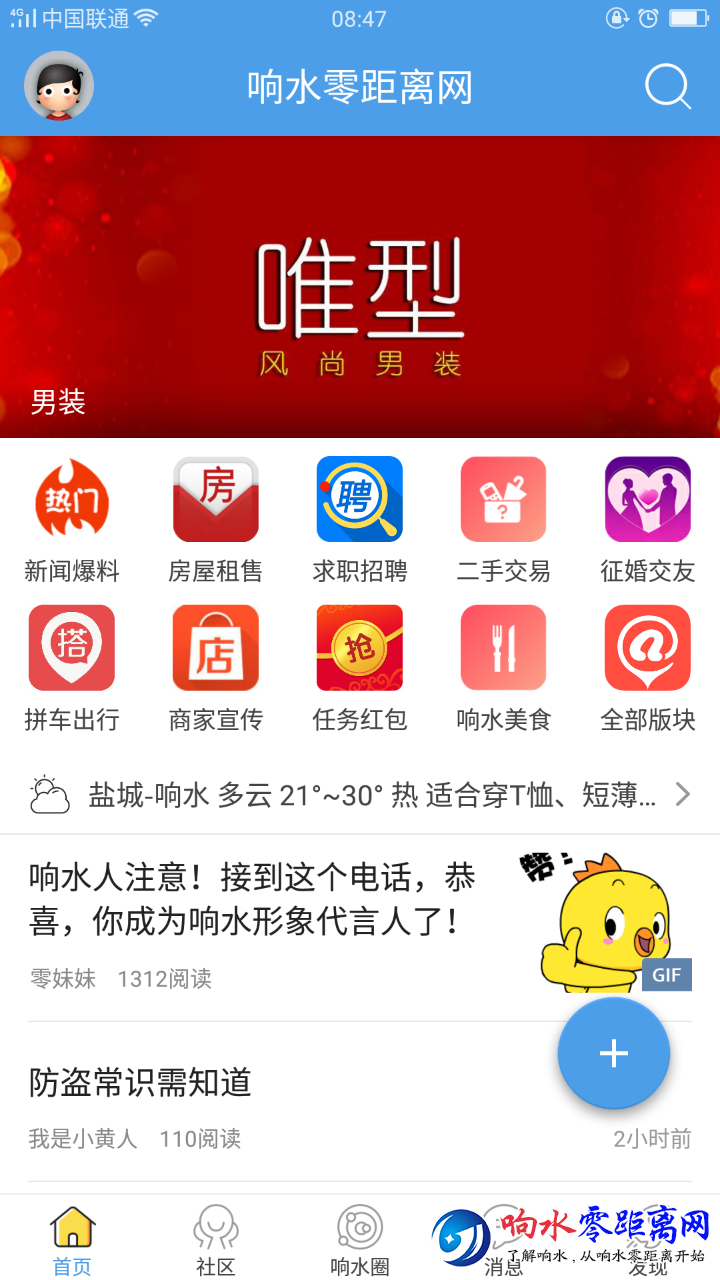Open 新闻爆料 section
Screen dimensions: 720x1280
(x=72, y=520)
